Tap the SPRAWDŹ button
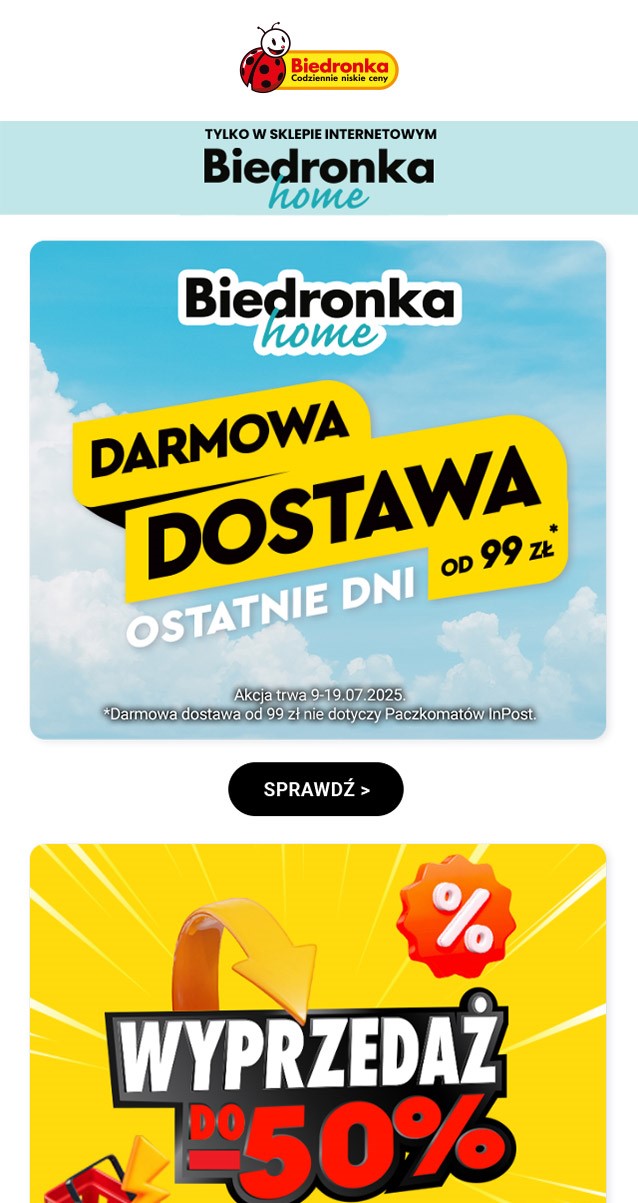Screen dimensions: 638x1203 [316, 789]
